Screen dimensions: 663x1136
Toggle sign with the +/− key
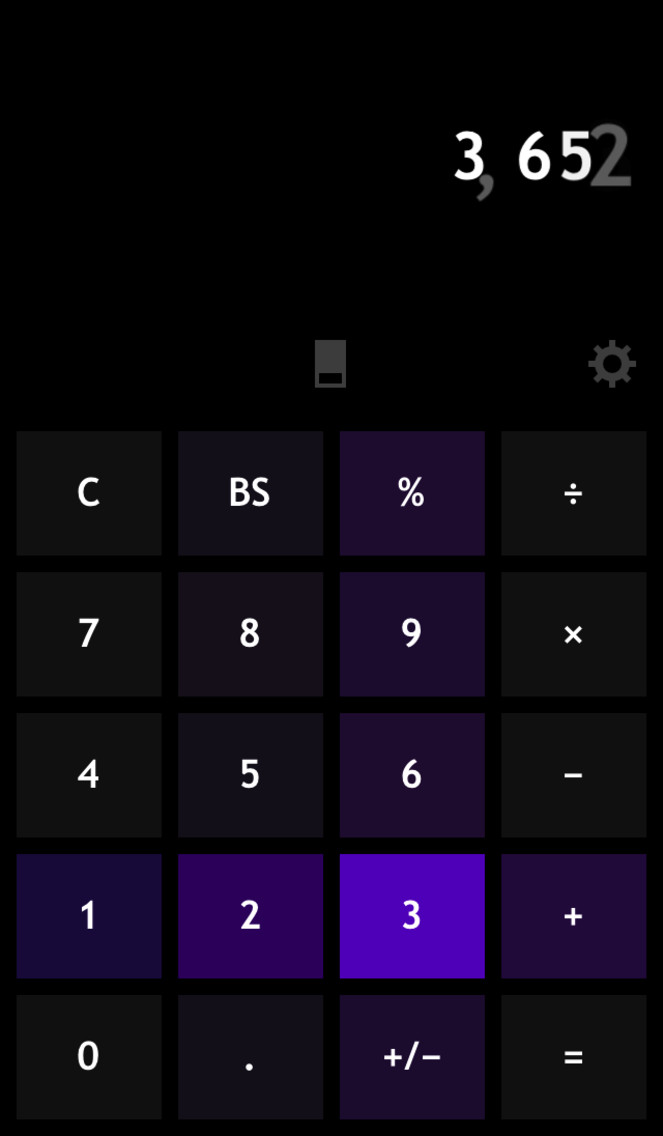(x=412, y=1057)
